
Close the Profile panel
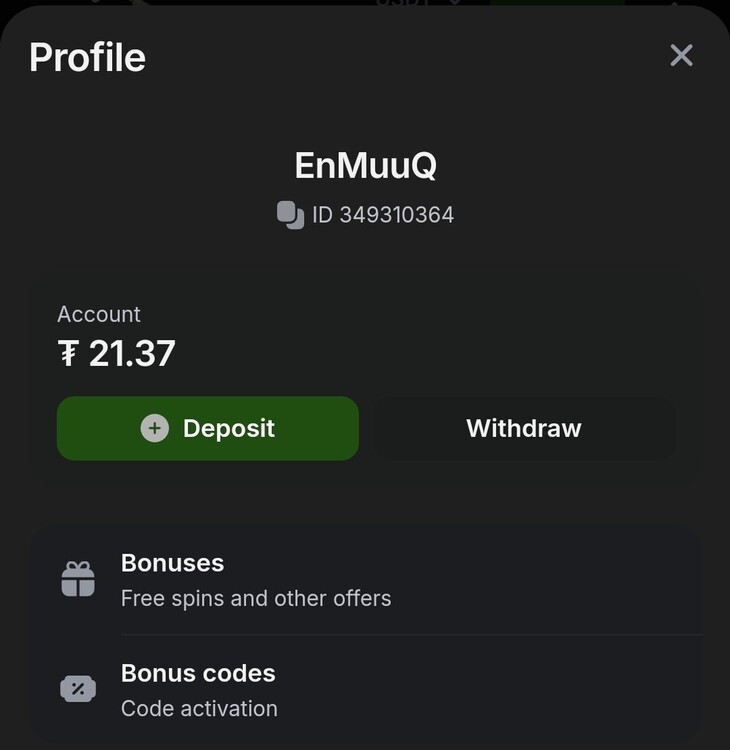(681, 55)
